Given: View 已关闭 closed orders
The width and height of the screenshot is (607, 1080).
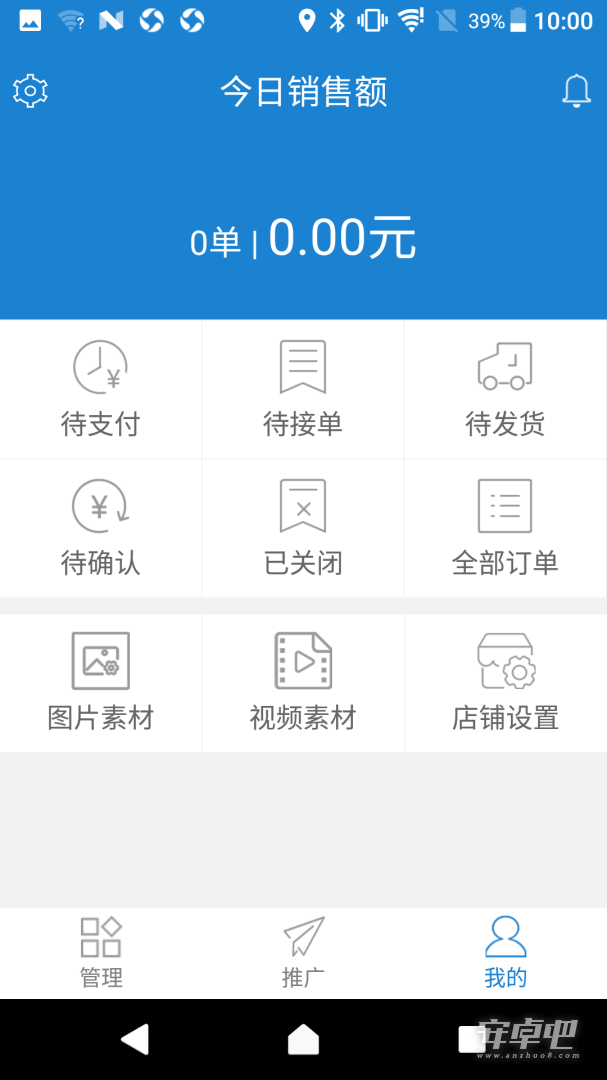Looking at the screenshot, I should click(303, 528).
